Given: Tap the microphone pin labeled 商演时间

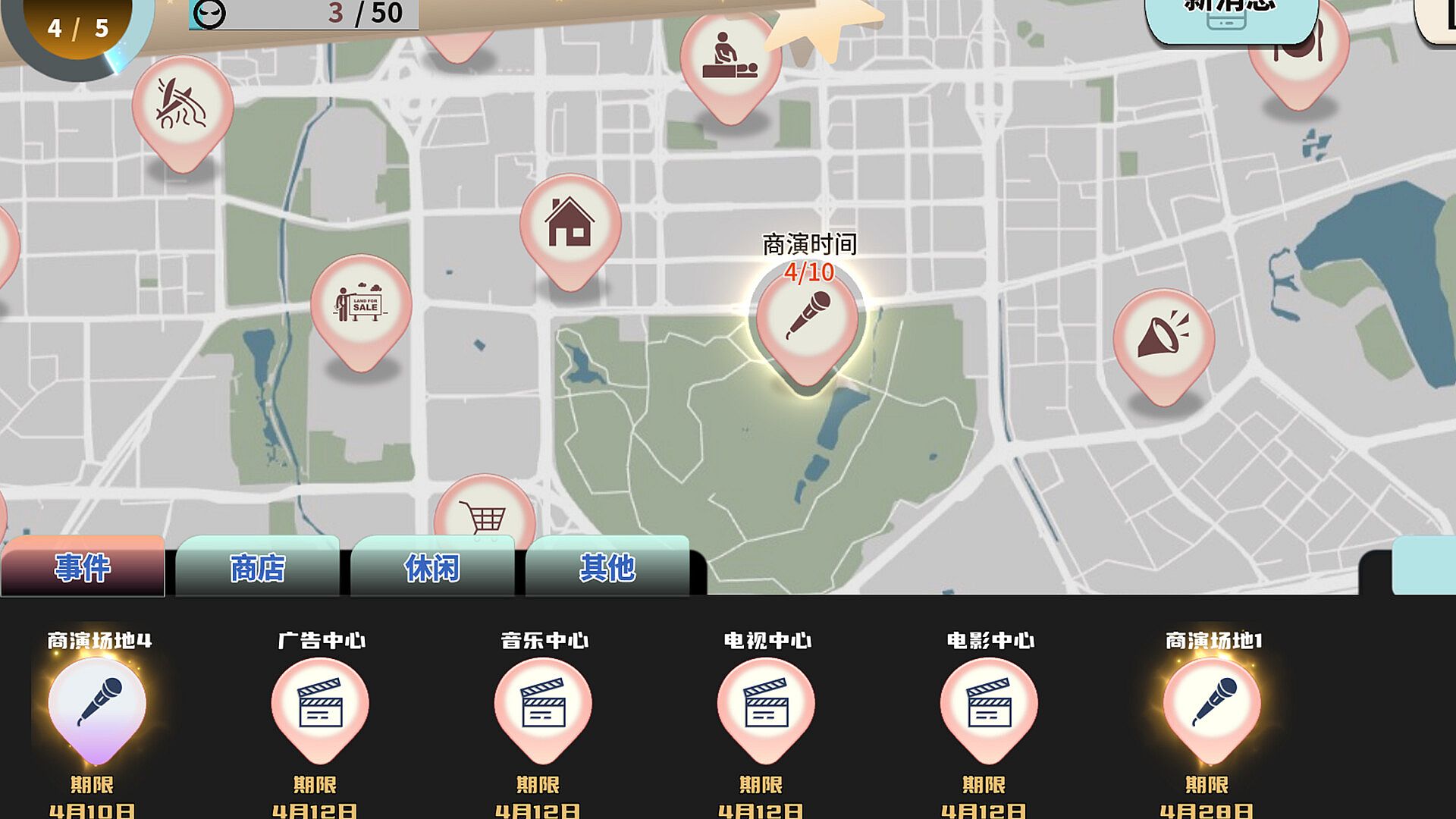Looking at the screenshot, I should click(808, 318).
